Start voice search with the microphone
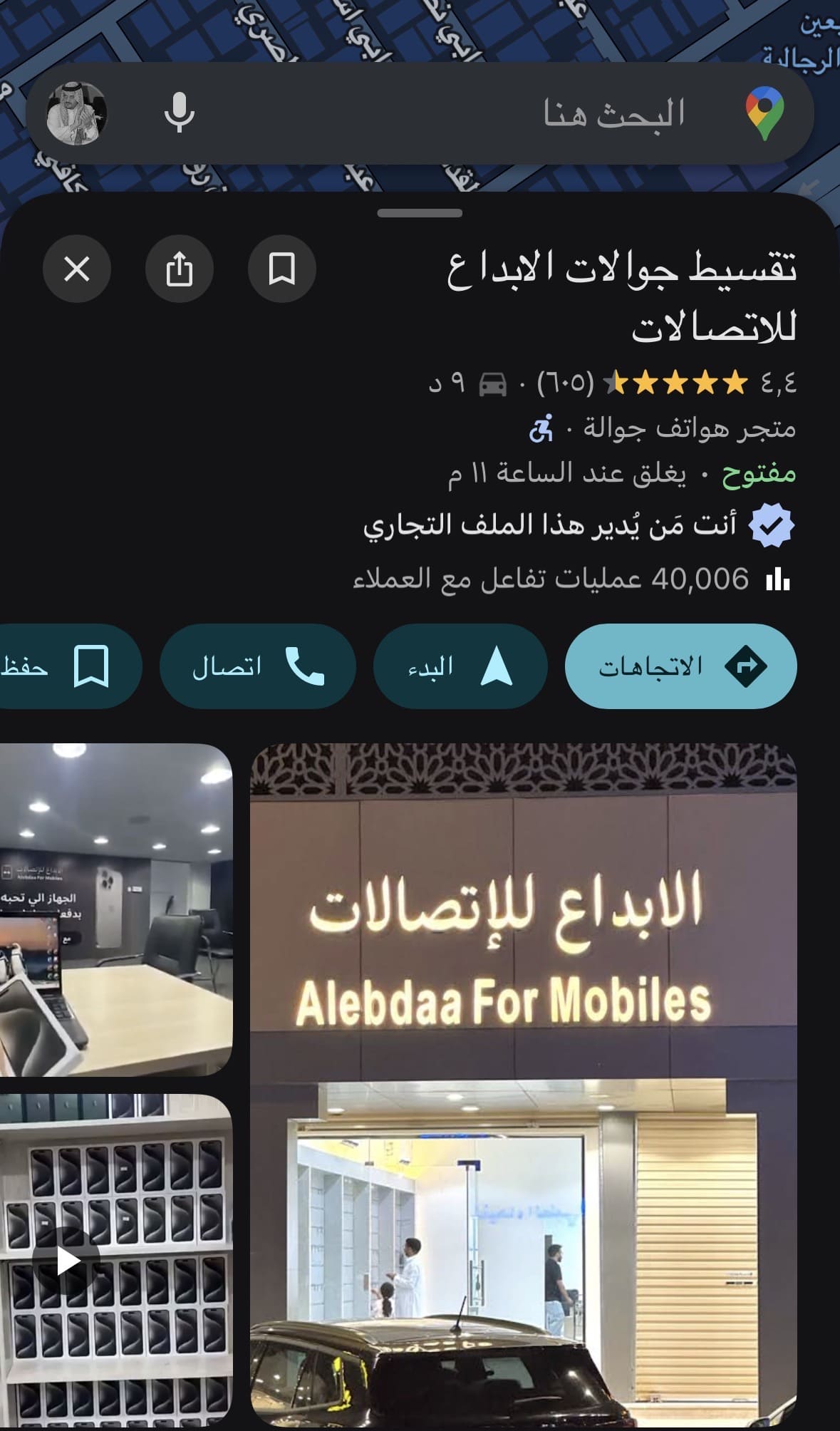Image resolution: width=840 pixels, height=1431 pixels. tap(179, 113)
